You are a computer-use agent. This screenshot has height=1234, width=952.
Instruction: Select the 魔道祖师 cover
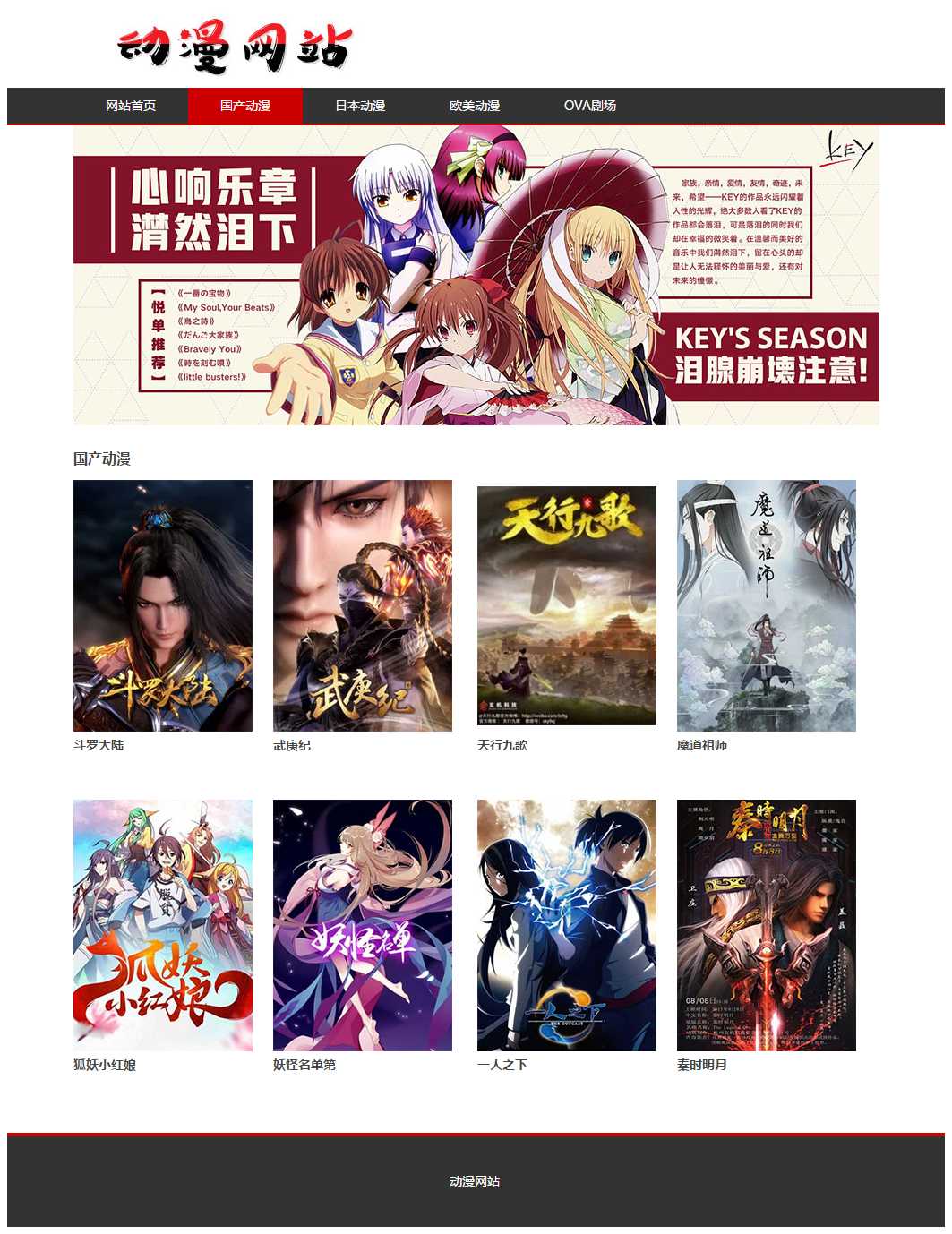(766, 605)
